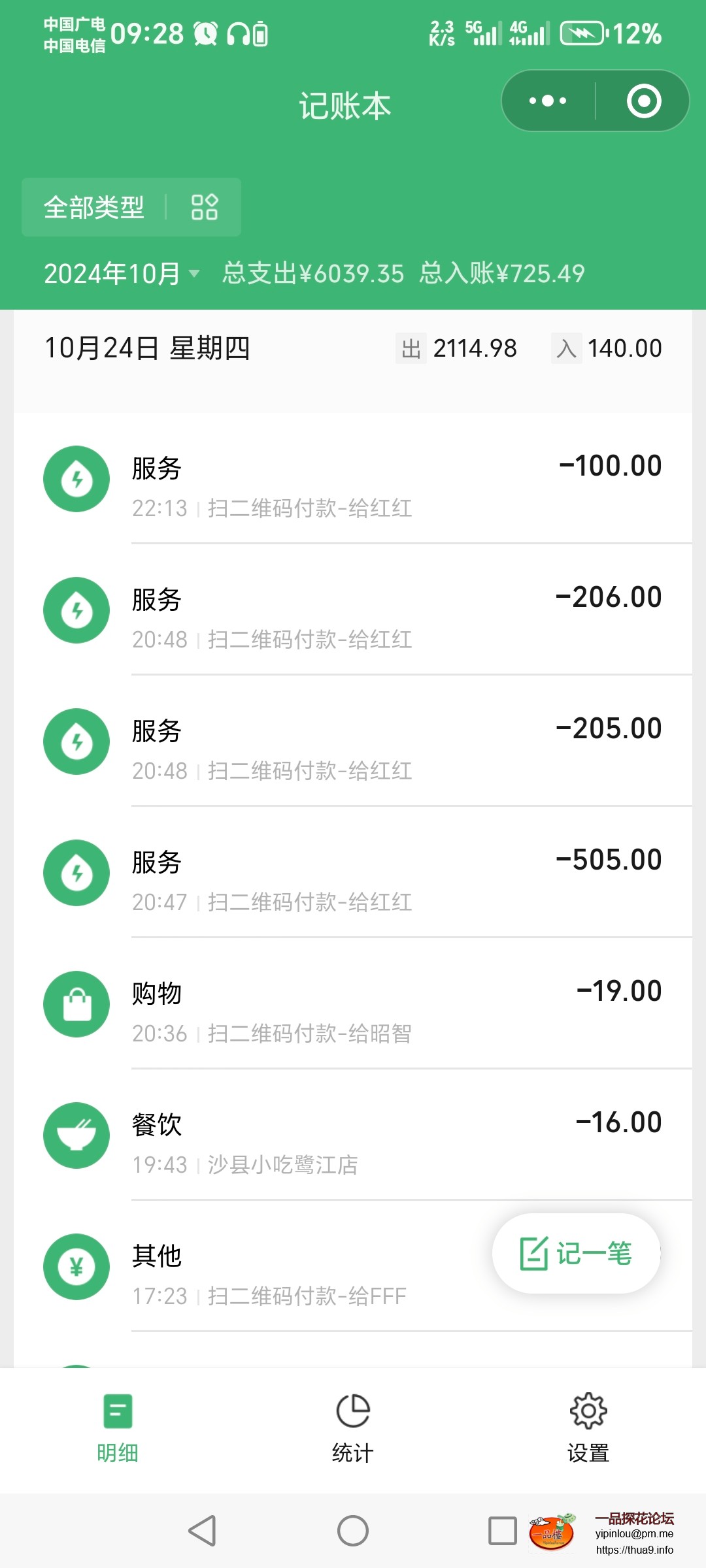The height and width of the screenshot is (1568, 706).
Task: Tap the 餐饮 bowl category icon
Action: (76, 1135)
